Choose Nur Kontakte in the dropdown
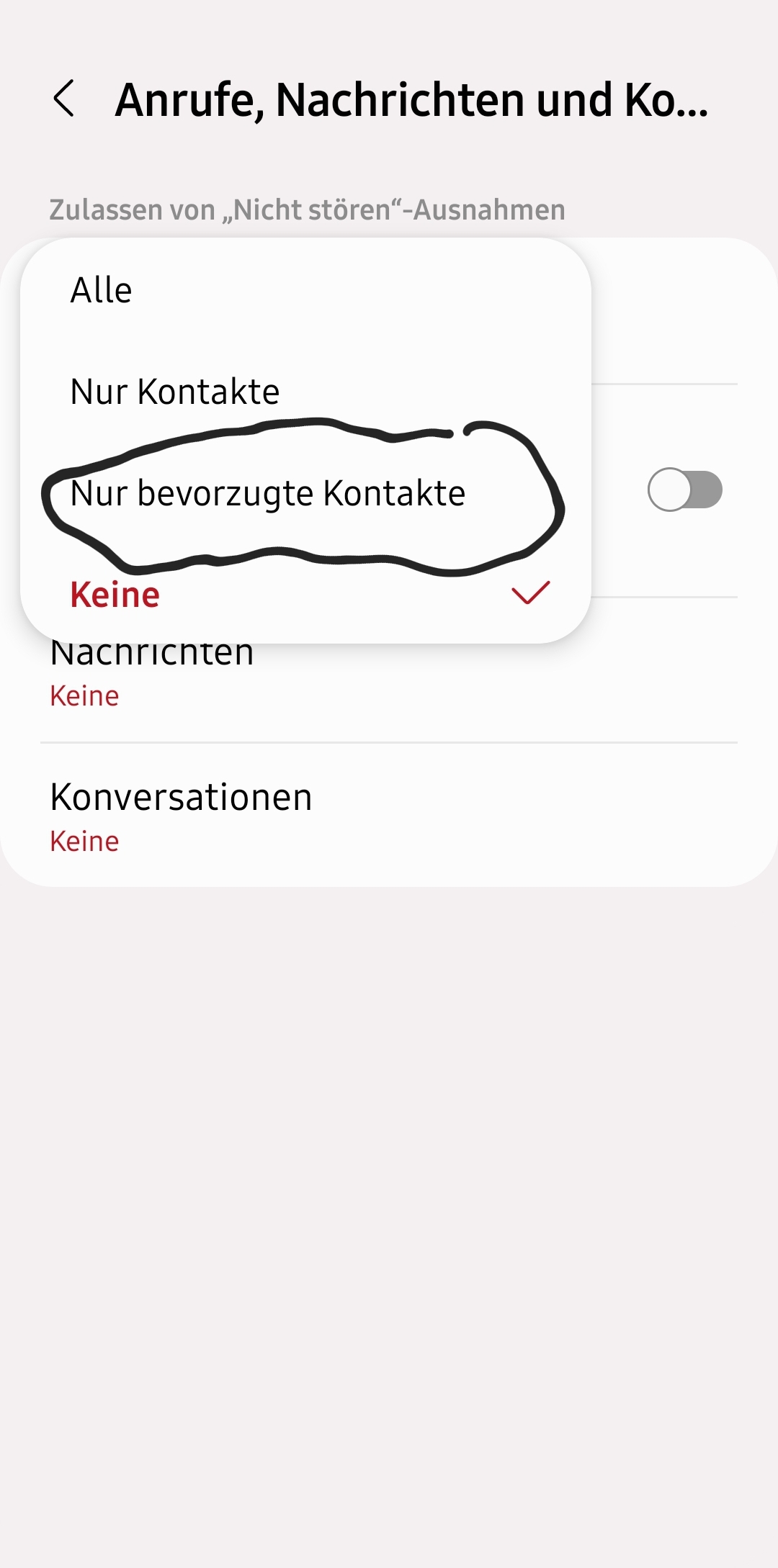 175,392
